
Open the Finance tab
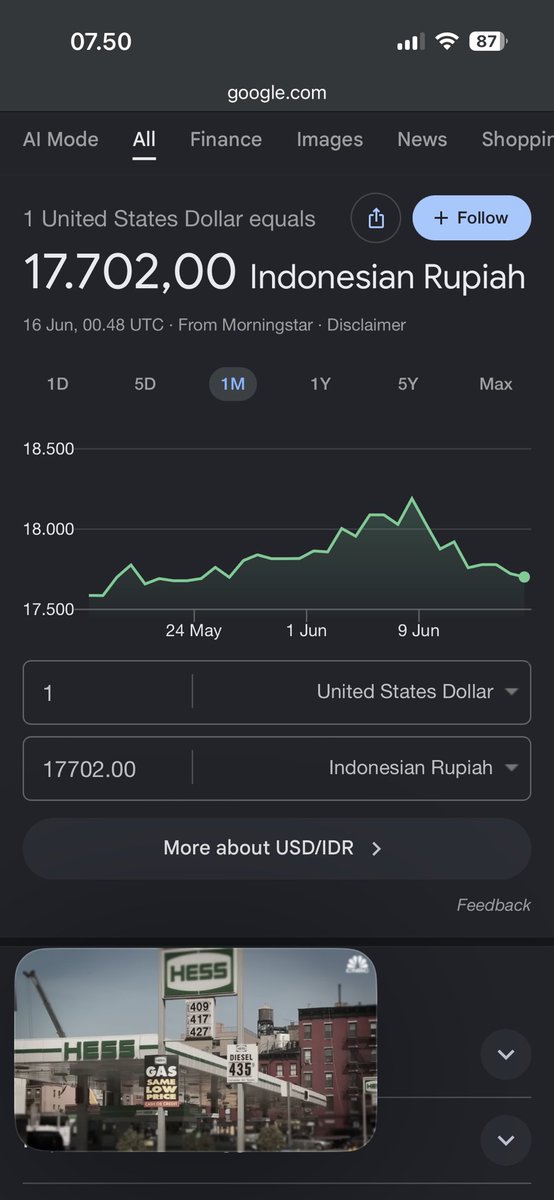[226, 139]
